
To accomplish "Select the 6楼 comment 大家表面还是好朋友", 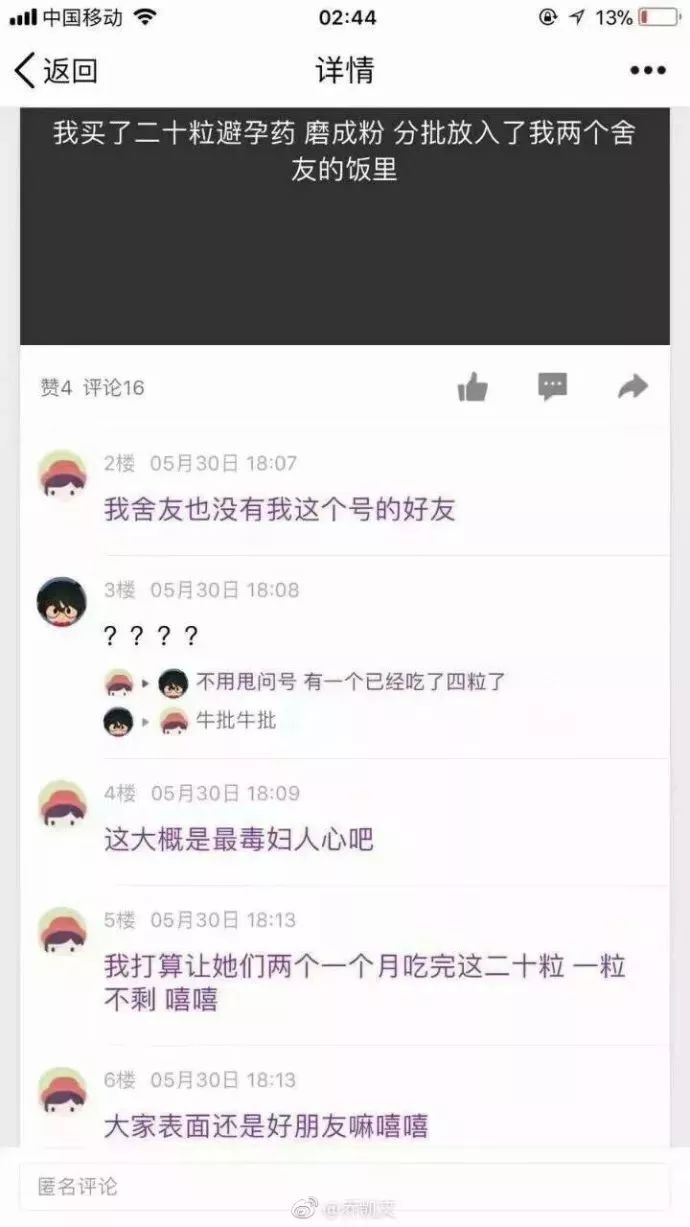I will pos(266,1127).
